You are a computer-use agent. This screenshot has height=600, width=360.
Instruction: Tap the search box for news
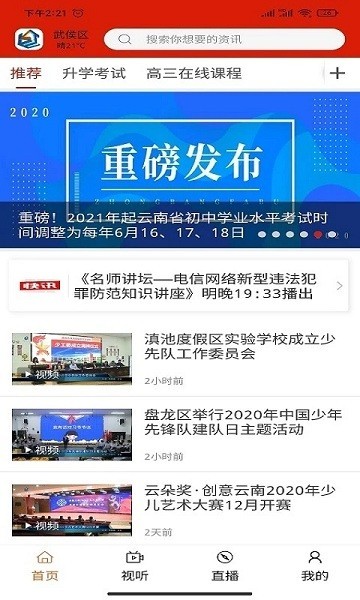tap(225, 39)
